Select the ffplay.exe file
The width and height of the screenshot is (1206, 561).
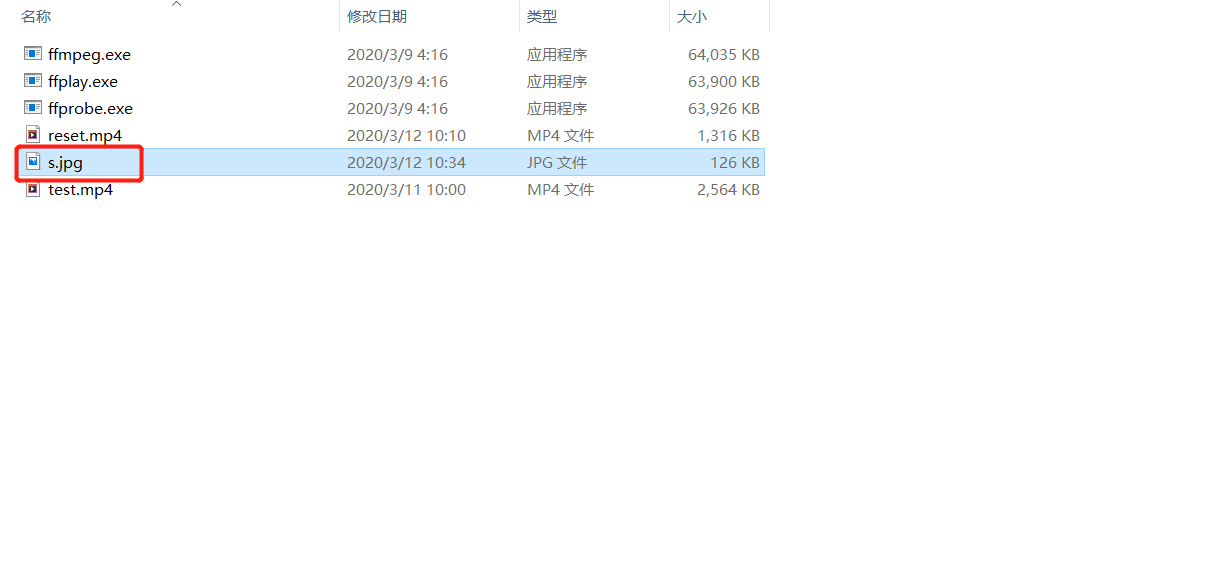point(82,81)
